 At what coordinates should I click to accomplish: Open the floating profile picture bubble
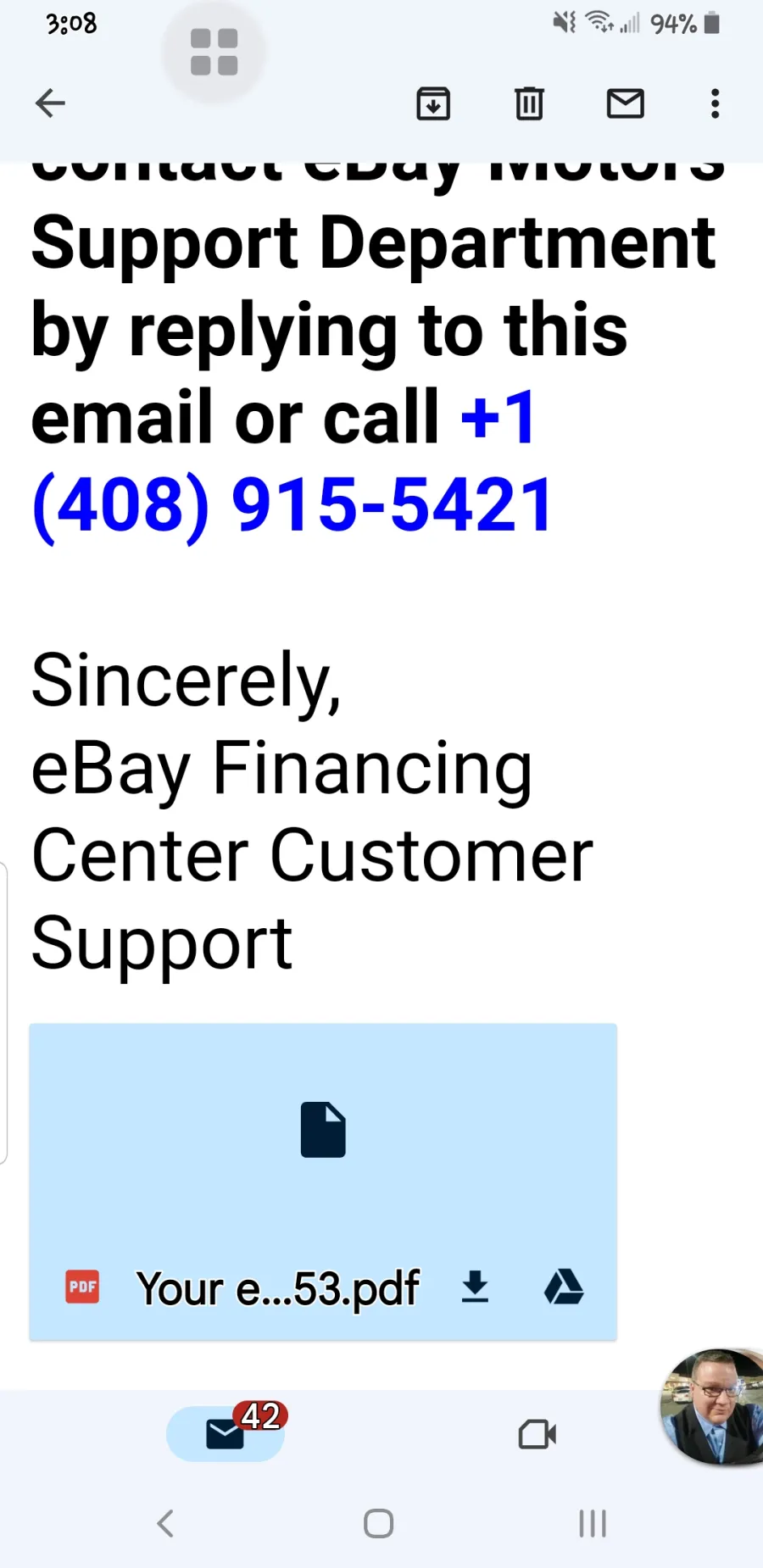[712, 1407]
